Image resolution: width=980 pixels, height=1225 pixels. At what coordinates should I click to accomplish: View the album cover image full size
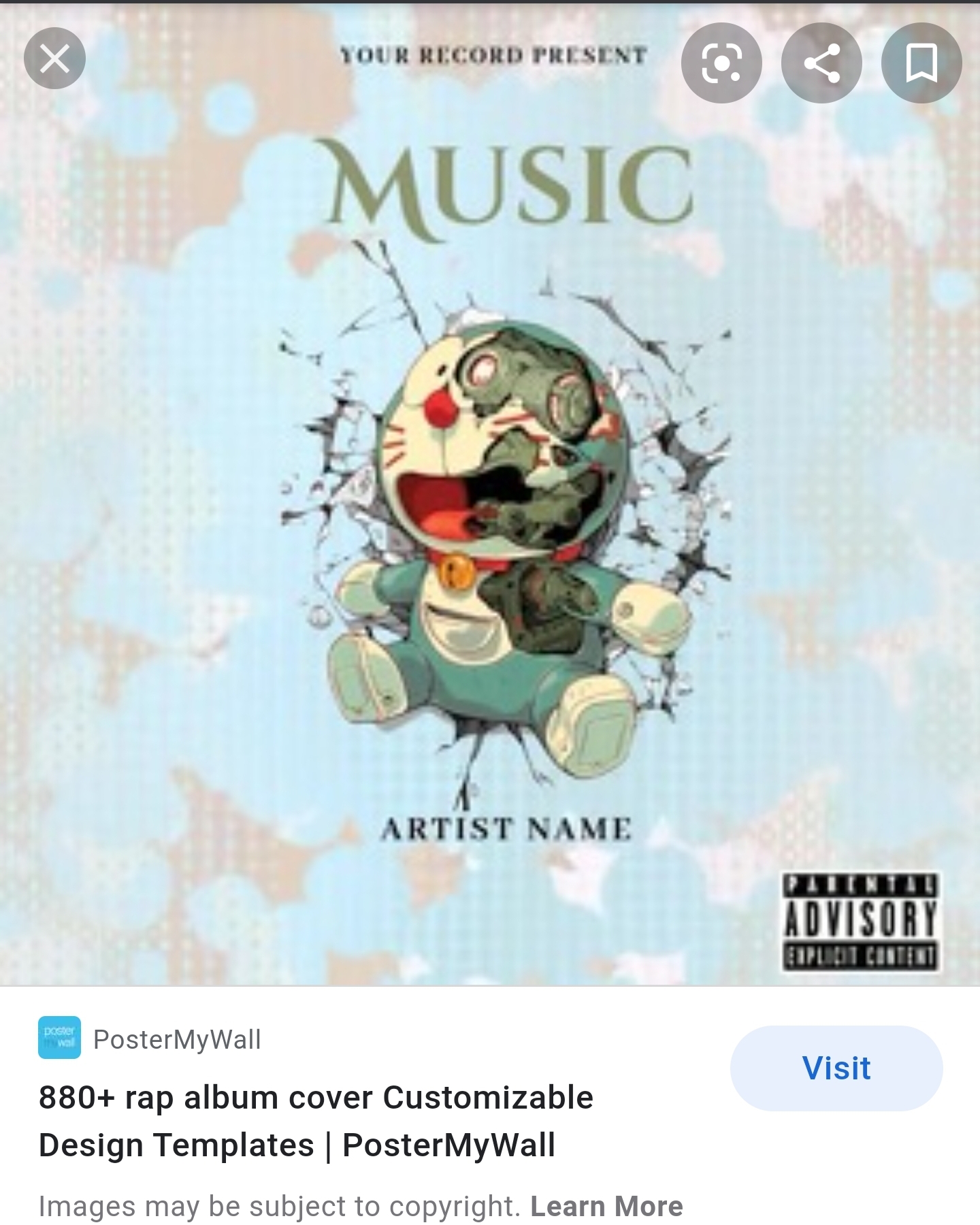tap(490, 517)
